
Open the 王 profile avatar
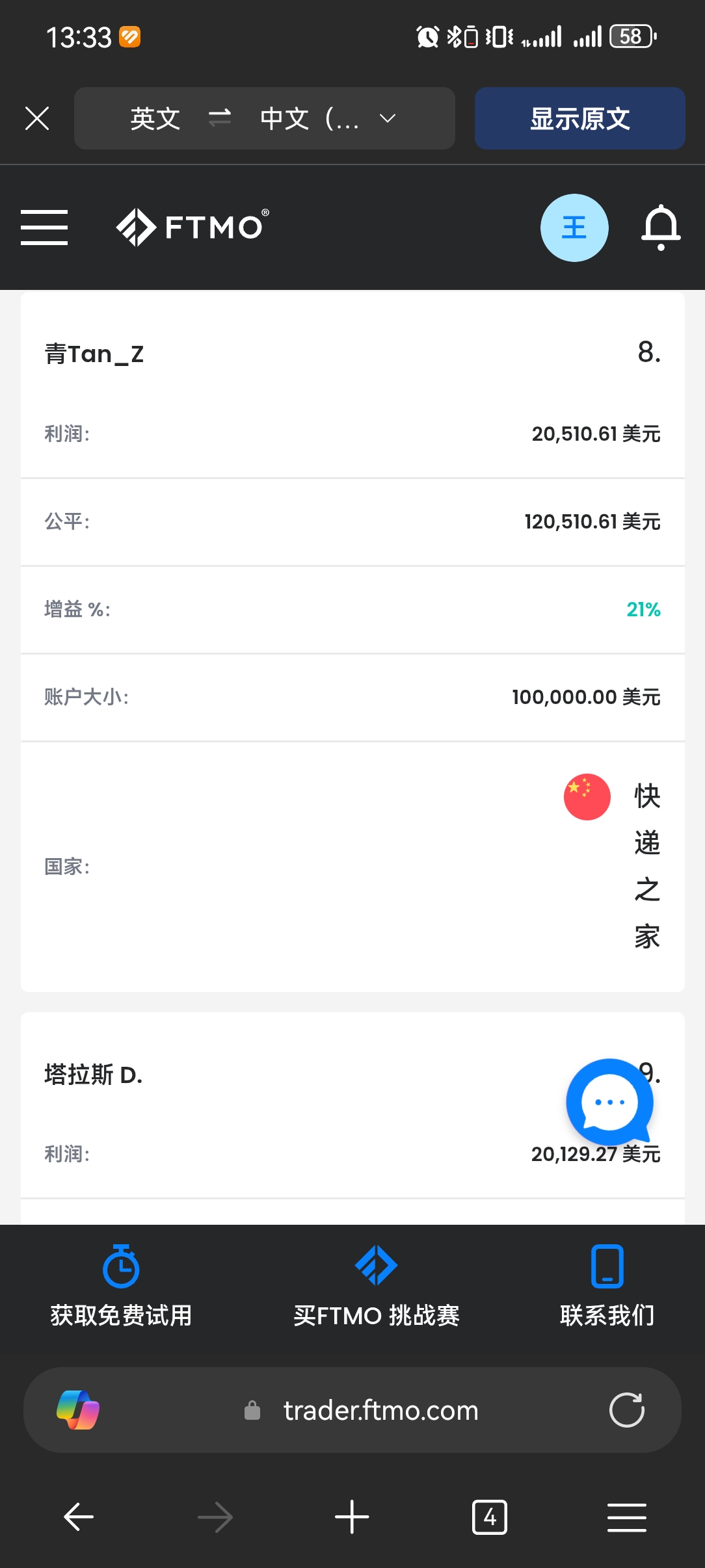(574, 228)
